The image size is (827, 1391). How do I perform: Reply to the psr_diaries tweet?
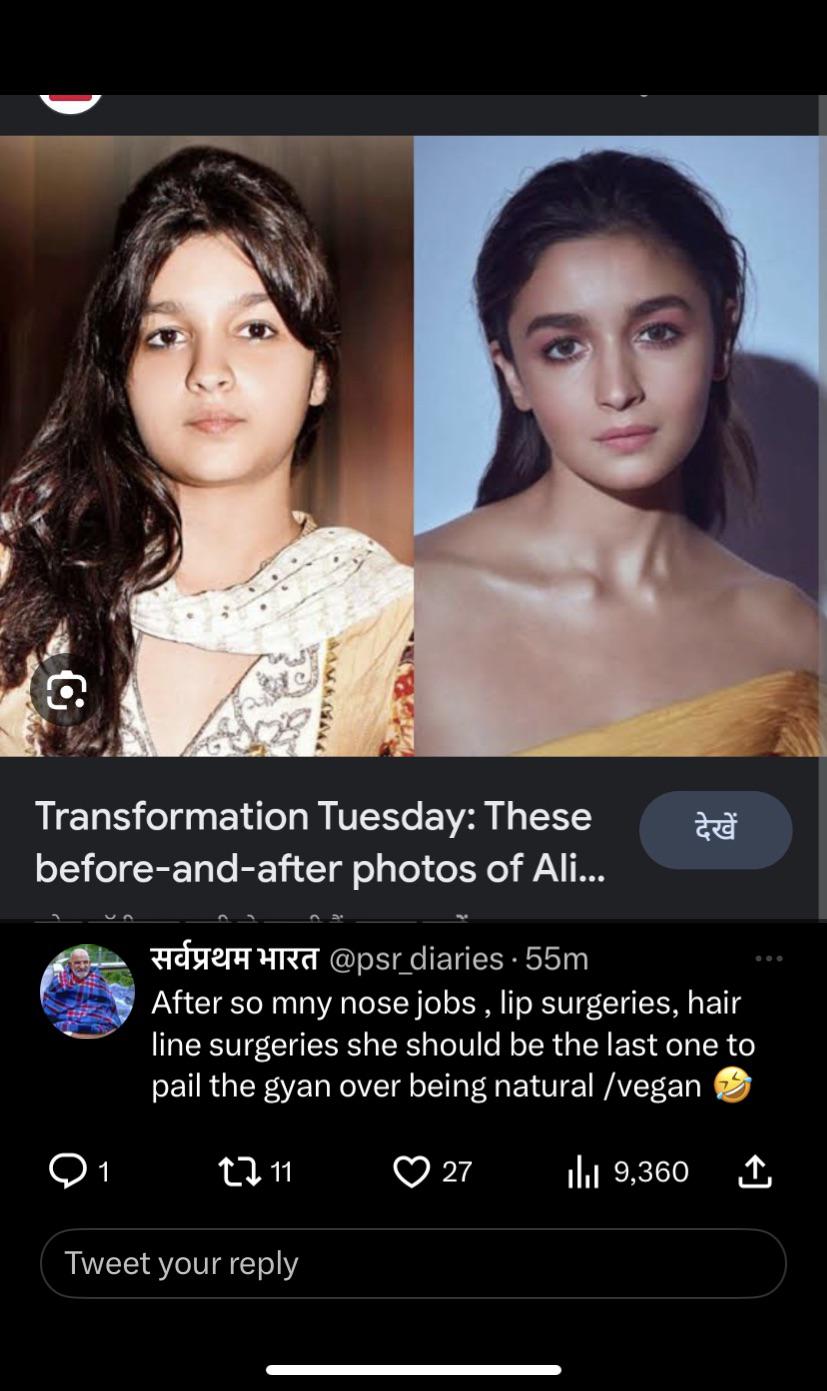point(67,1171)
